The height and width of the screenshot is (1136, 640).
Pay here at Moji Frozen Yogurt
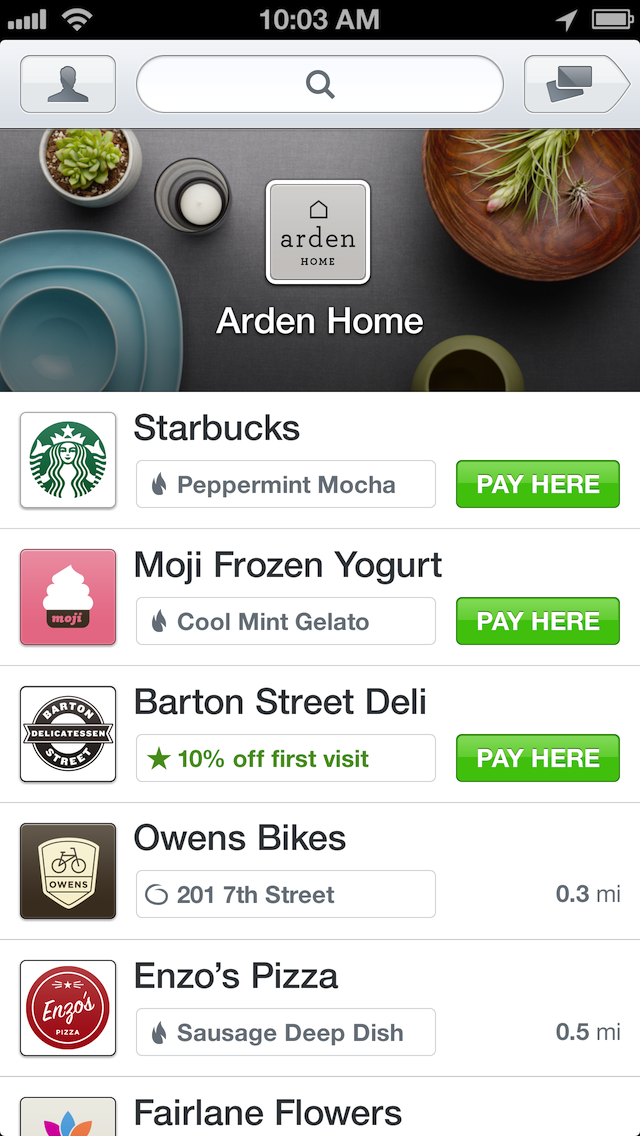pos(538,622)
